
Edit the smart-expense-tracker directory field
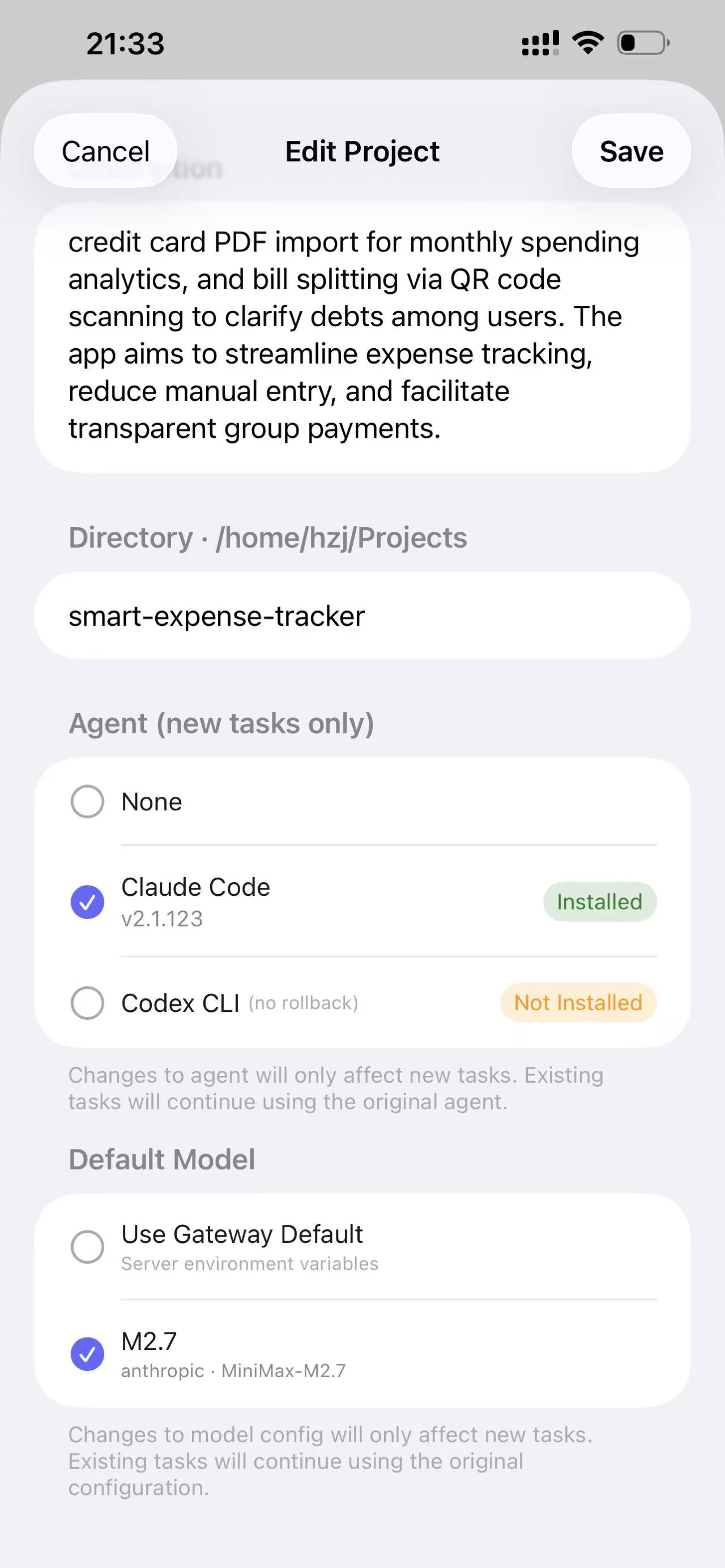tap(362, 616)
